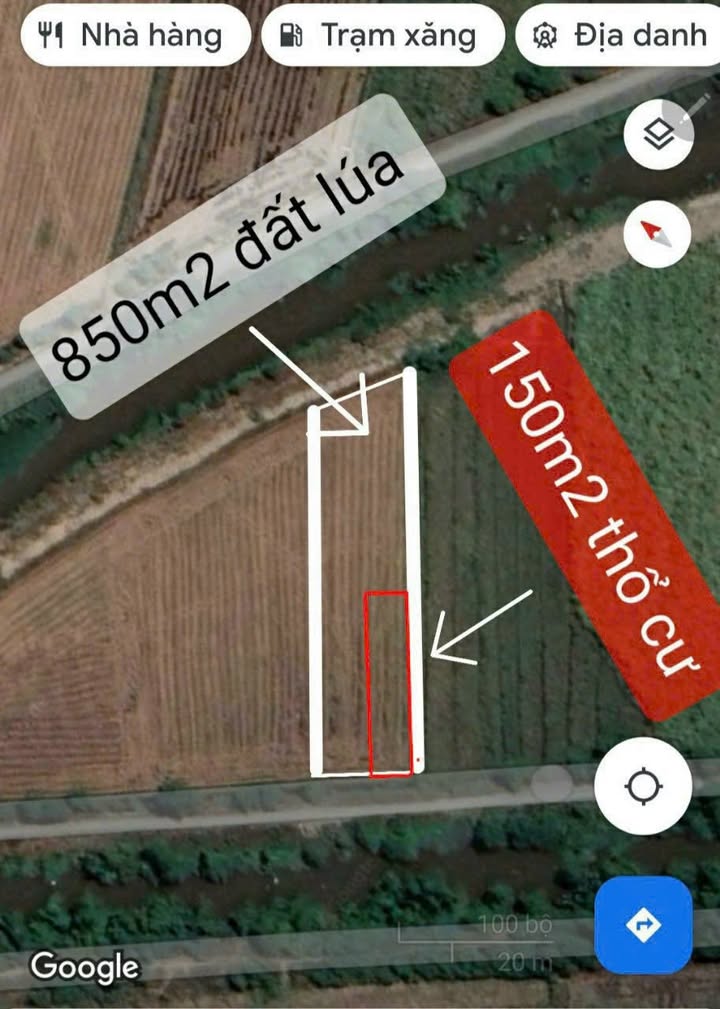Reset orientation with the compass

point(657,233)
